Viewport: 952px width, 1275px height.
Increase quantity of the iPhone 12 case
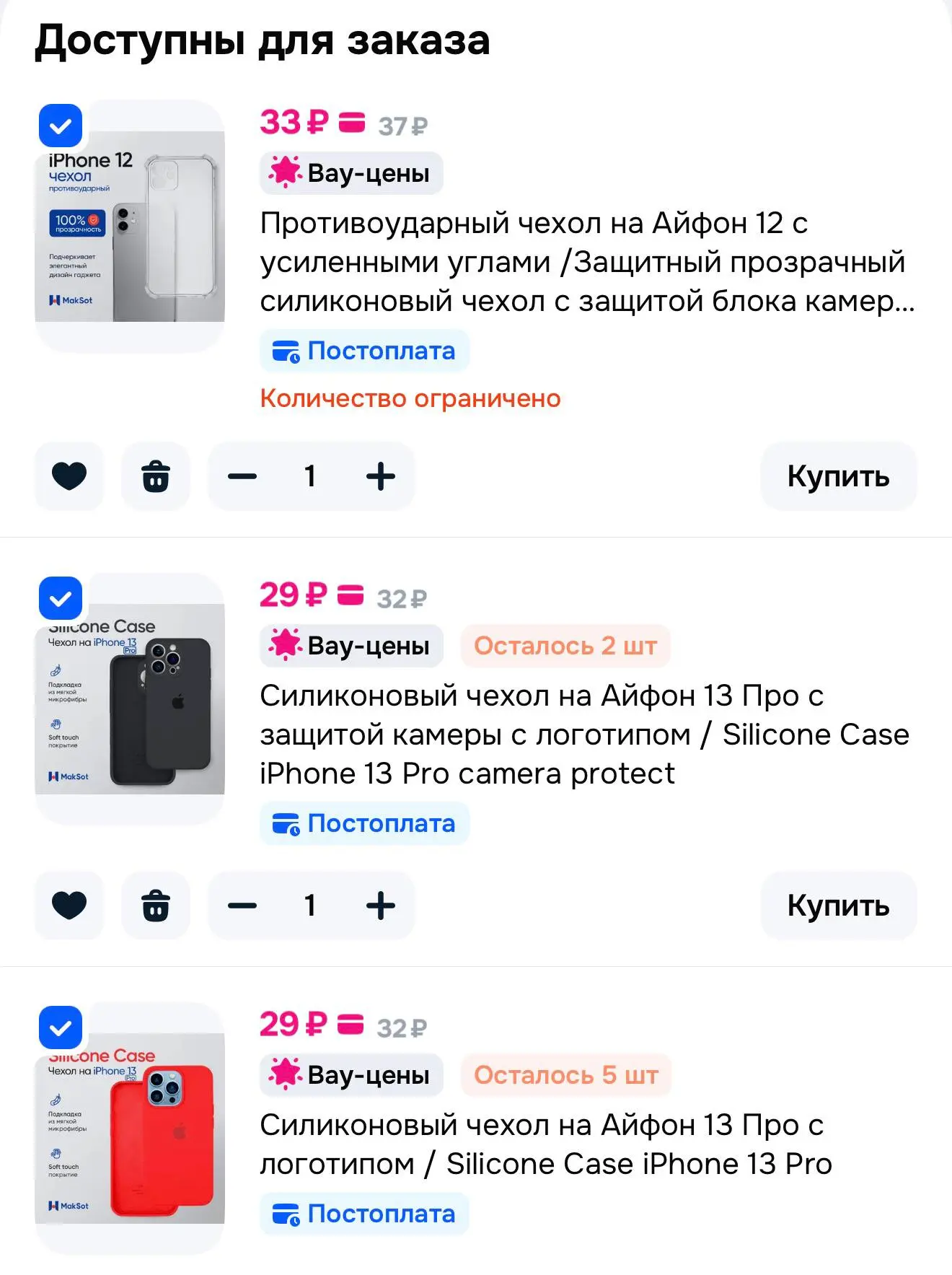click(x=381, y=476)
